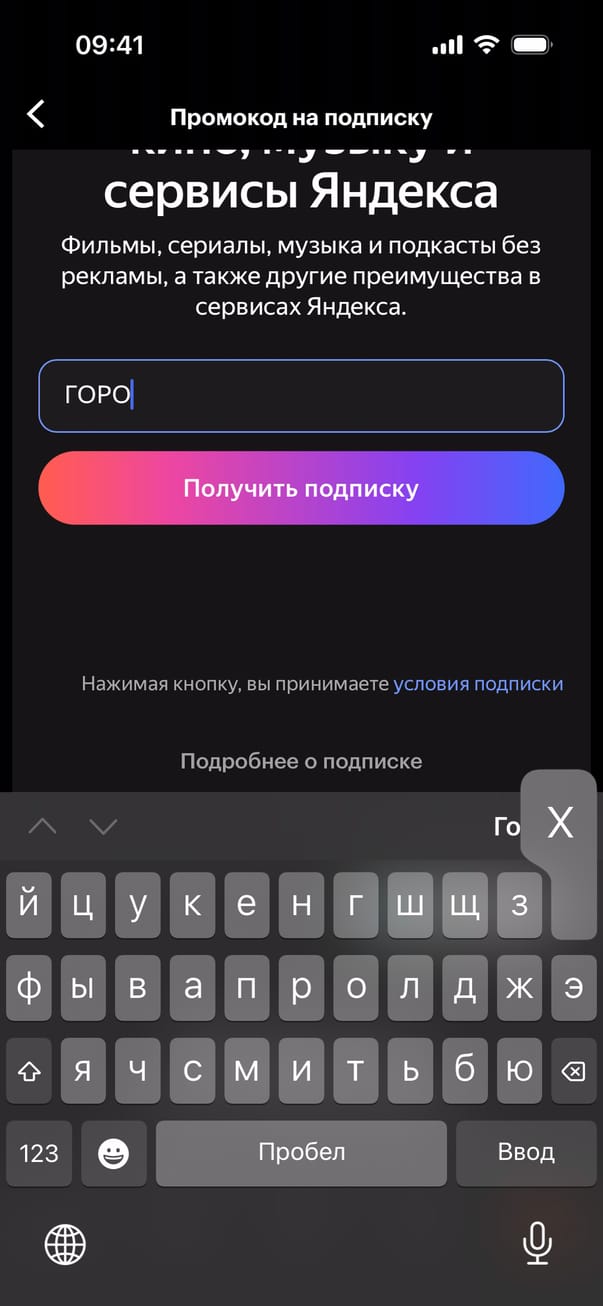
Task: Start dictation with the microphone icon
Action: coord(537,1244)
